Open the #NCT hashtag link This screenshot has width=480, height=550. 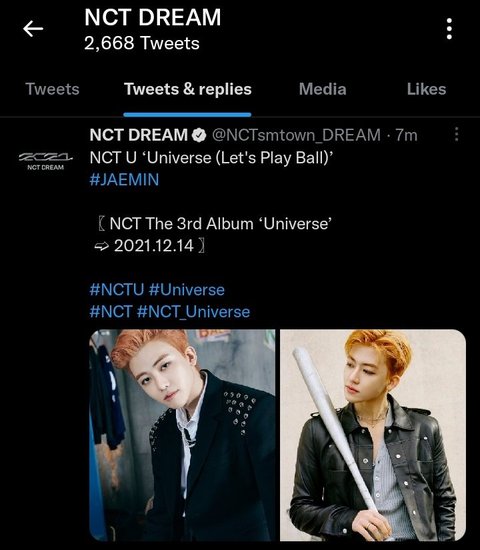point(111,311)
